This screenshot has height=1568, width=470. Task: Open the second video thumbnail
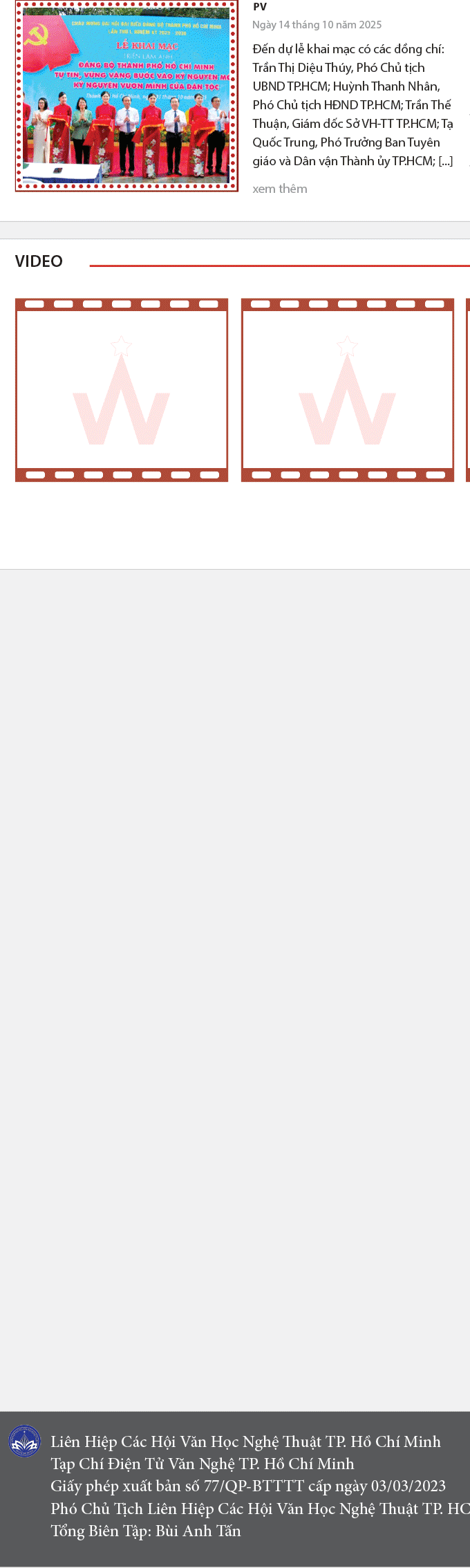347,390
